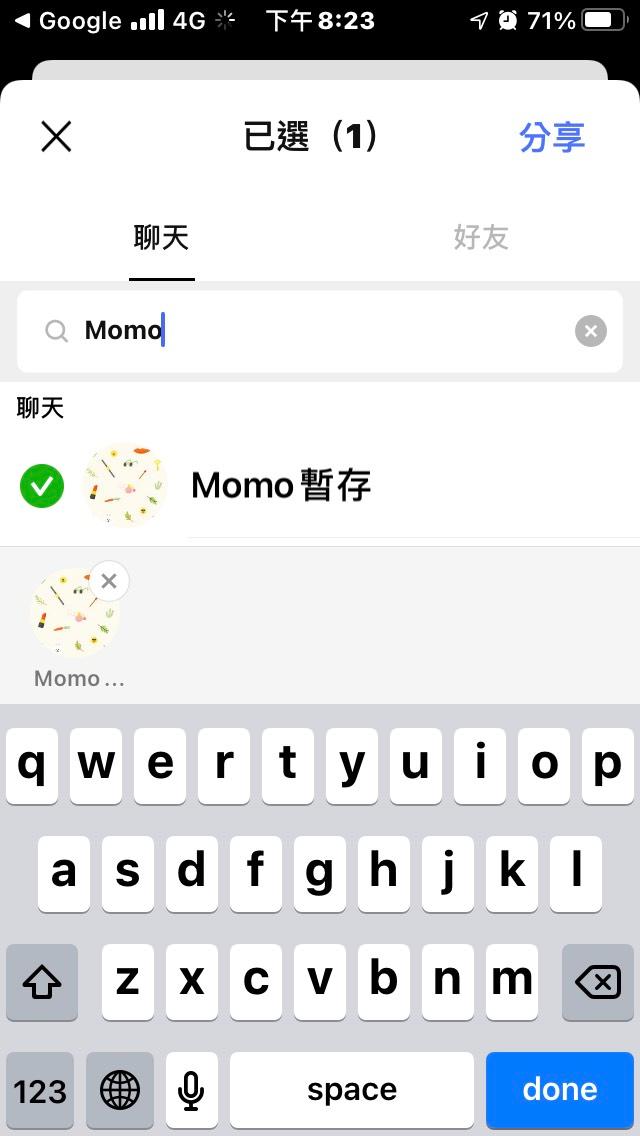Tap the globe key to change language
Viewport: 640px width, 1136px height.
coord(120,1089)
